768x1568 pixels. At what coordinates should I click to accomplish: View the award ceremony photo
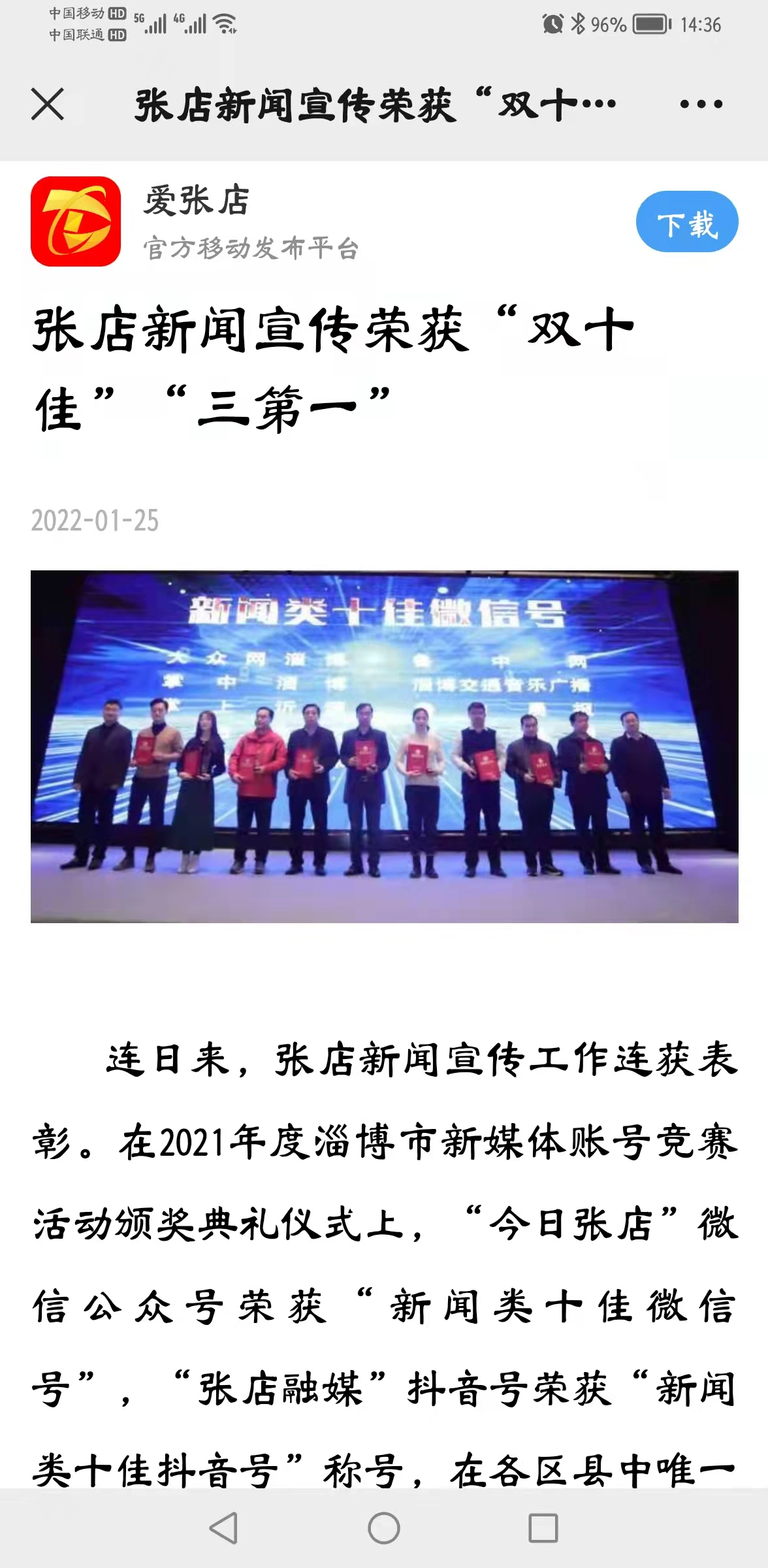point(384,746)
